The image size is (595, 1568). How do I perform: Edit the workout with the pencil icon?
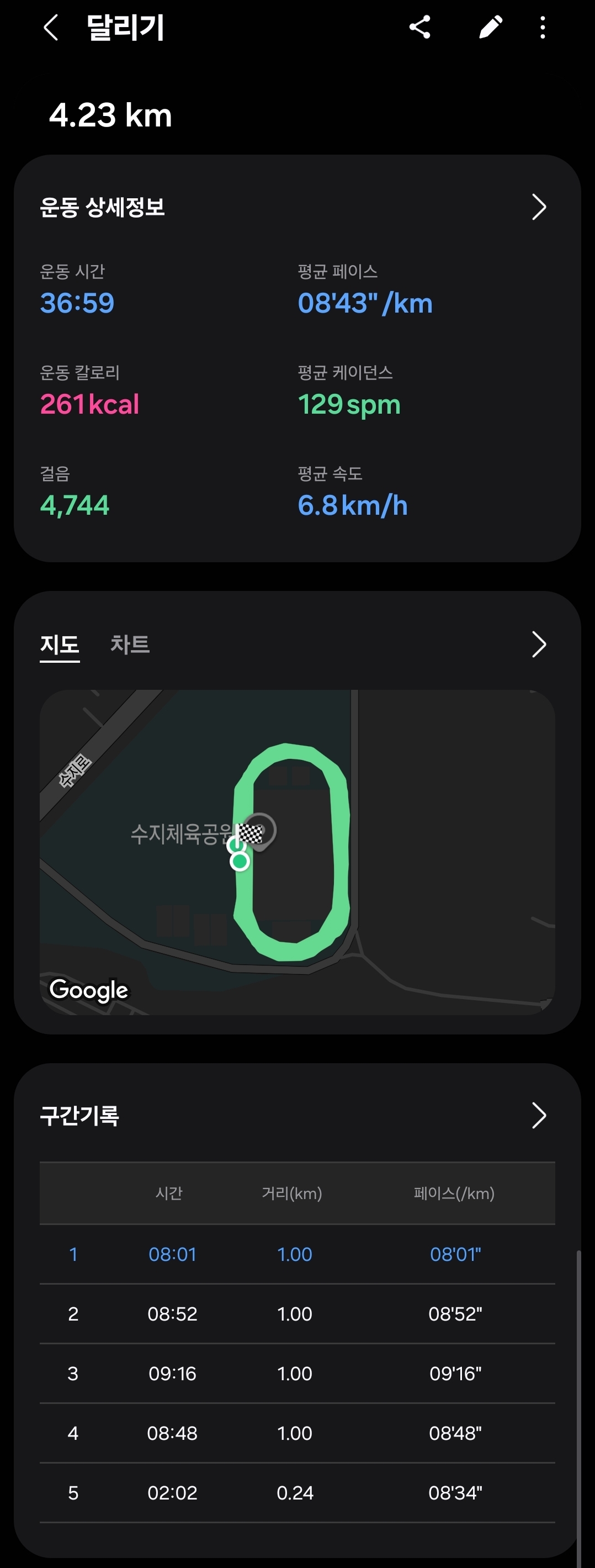pyautogui.click(x=490, y=28)
